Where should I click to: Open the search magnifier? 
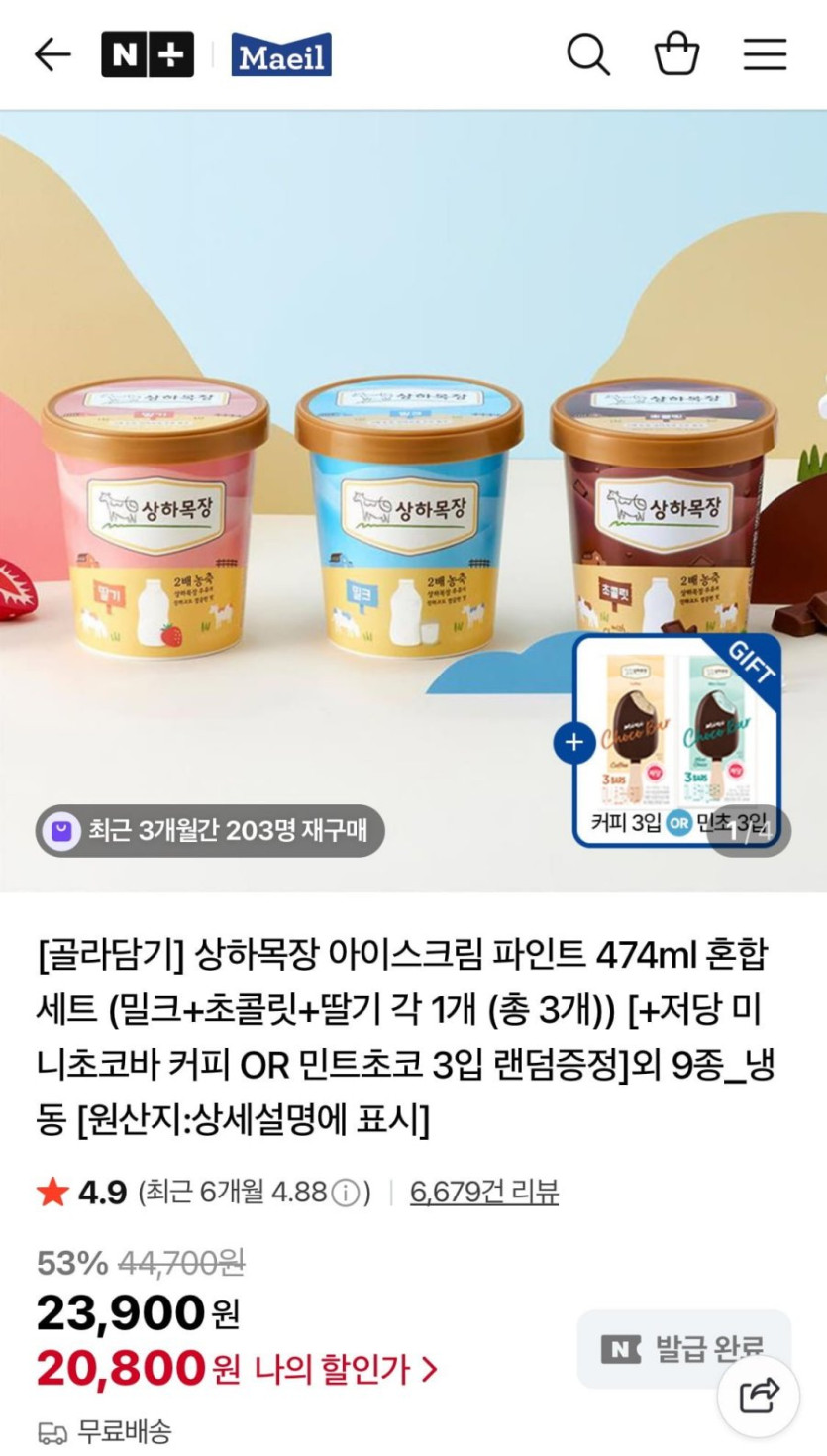pos(588,54)
